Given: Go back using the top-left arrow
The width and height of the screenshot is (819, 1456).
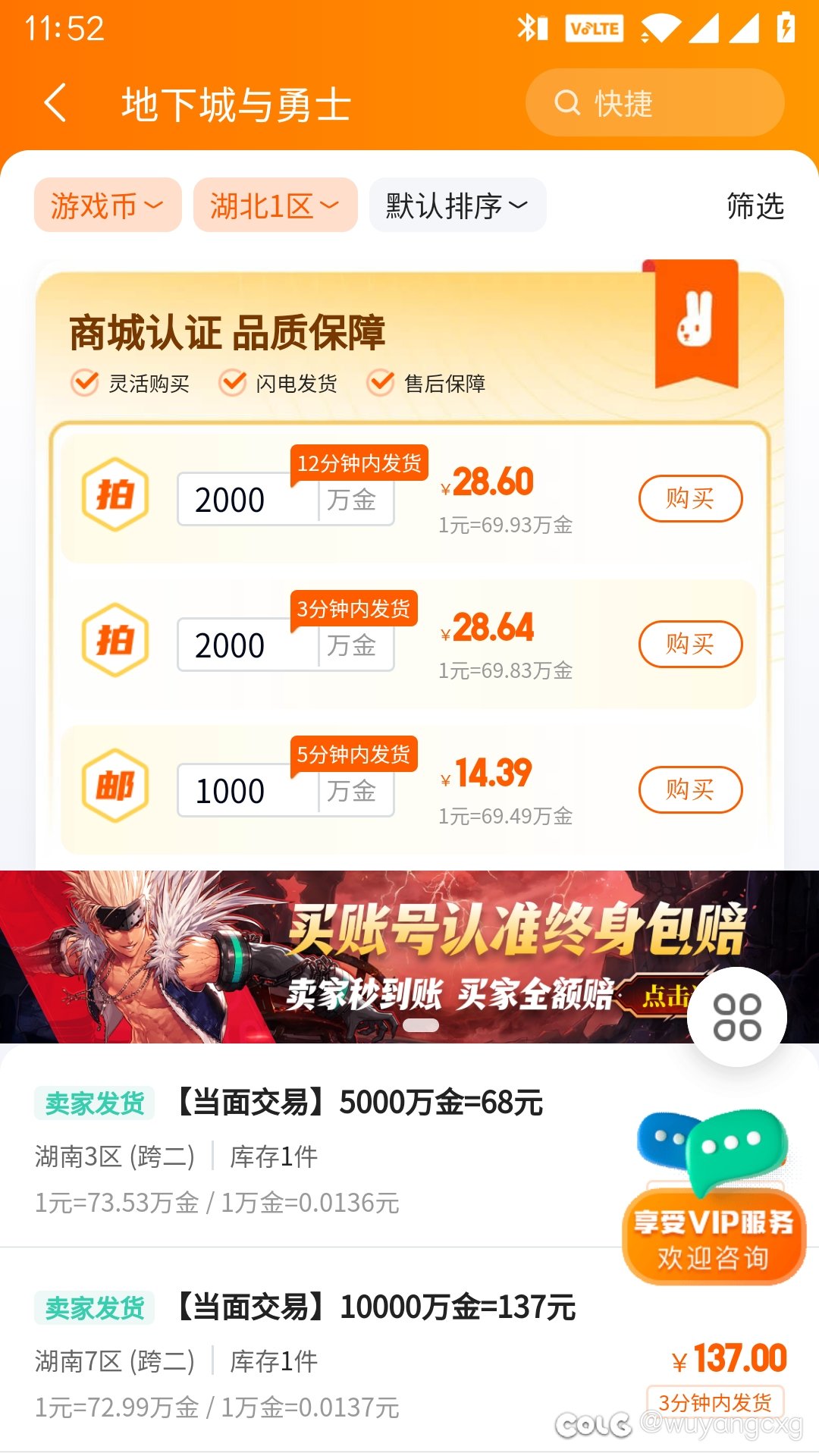Looking at the screenshot, I should tap(55, 102).
